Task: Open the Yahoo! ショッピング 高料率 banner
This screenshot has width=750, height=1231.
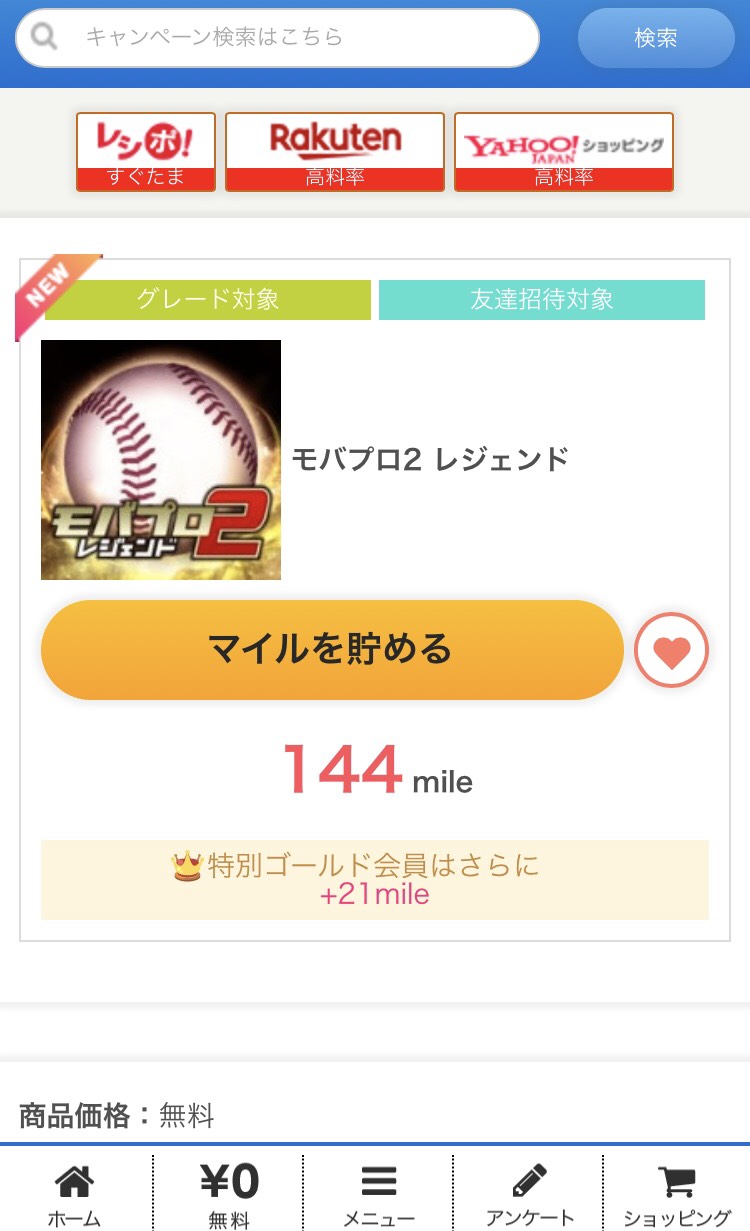Action: pyautogui.click(x=564, y=151)
